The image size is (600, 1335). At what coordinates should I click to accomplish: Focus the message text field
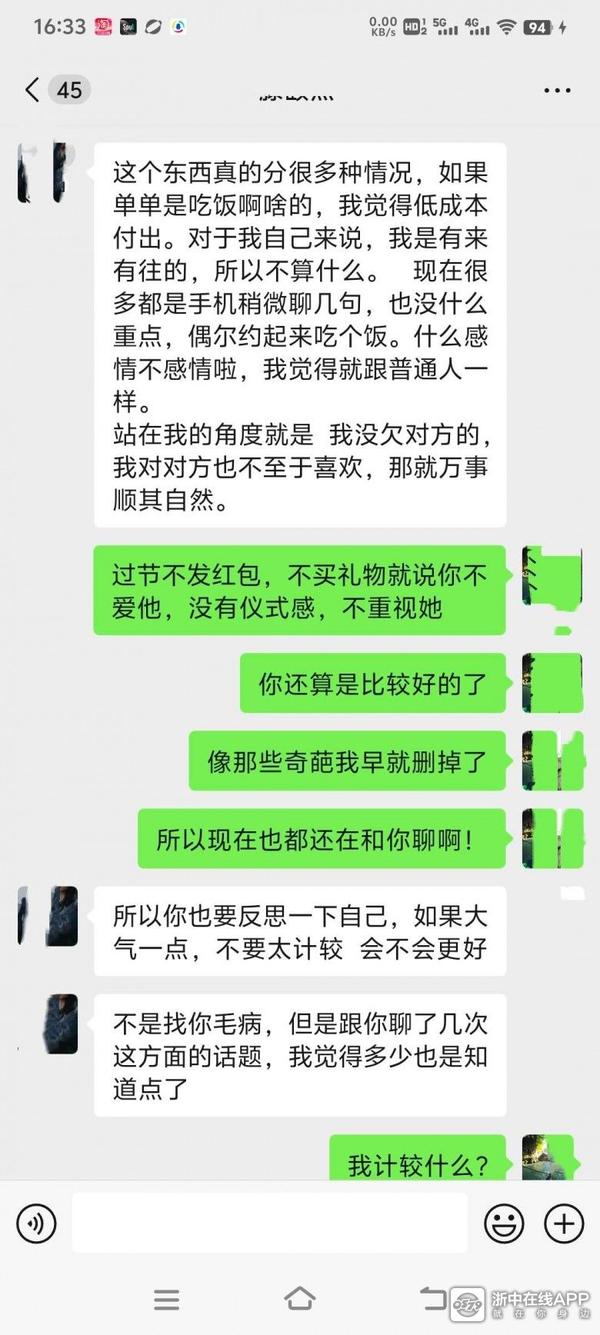[x=269, y=1223]
